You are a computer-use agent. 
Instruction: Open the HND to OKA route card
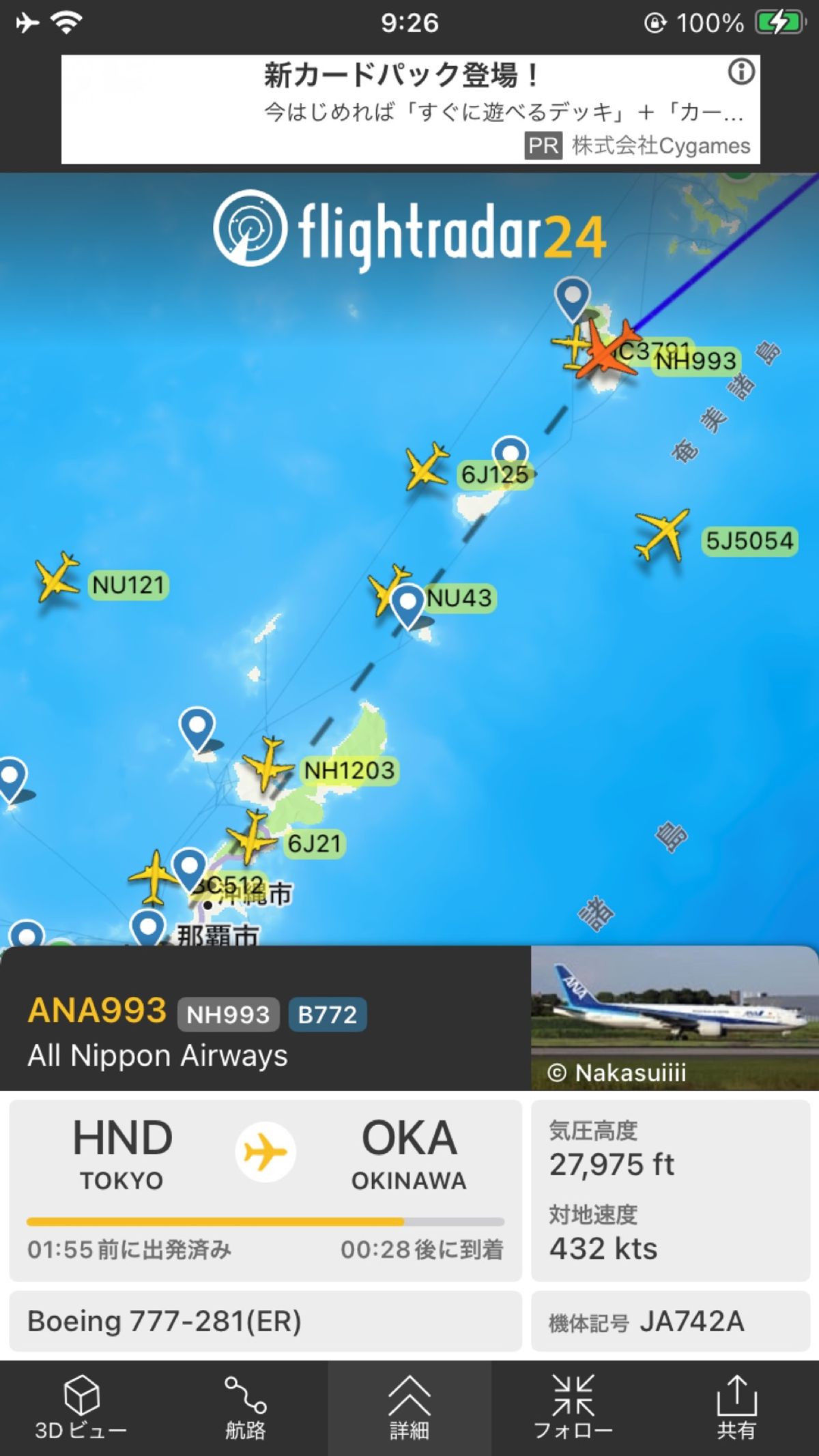(265, 1189)
